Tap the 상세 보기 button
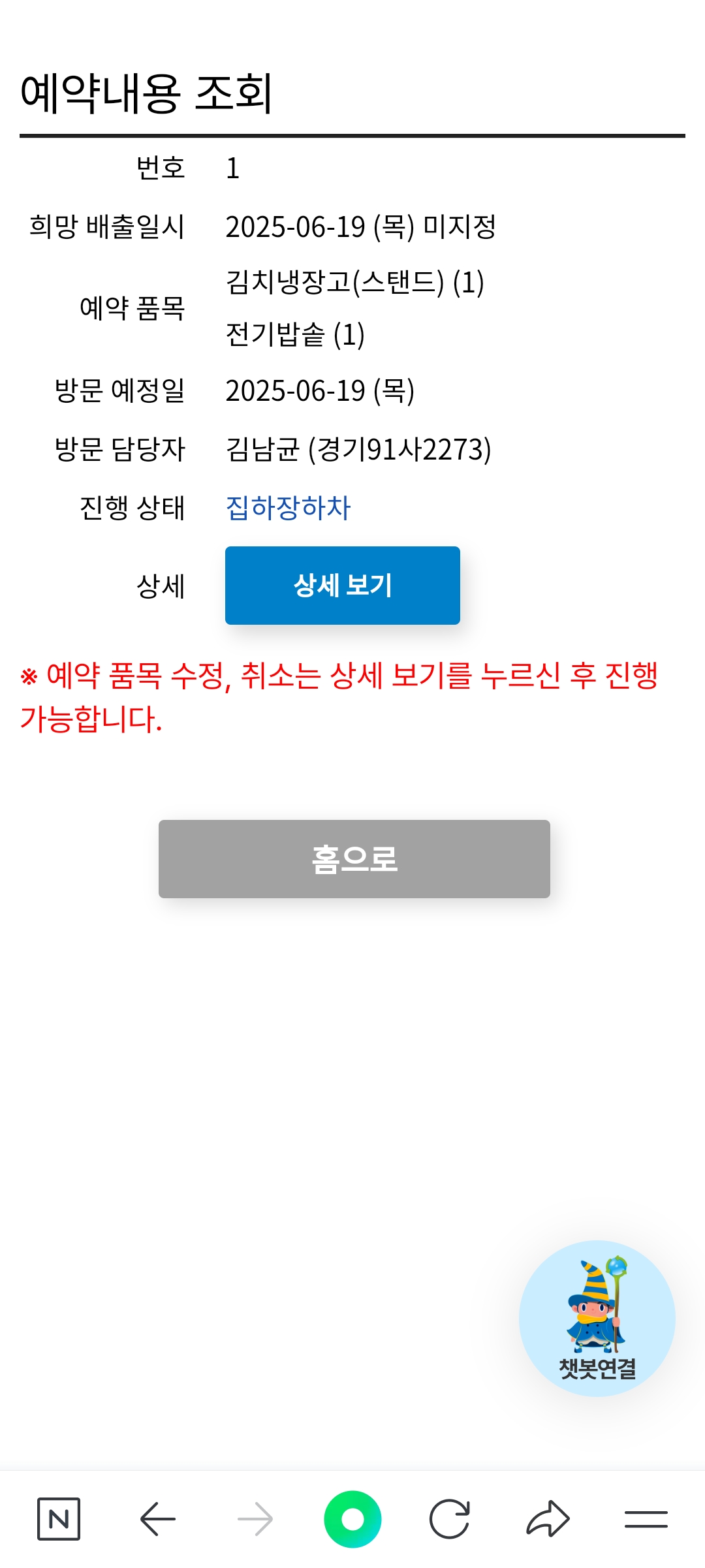The image size is (705, 1568). (342, 586)
